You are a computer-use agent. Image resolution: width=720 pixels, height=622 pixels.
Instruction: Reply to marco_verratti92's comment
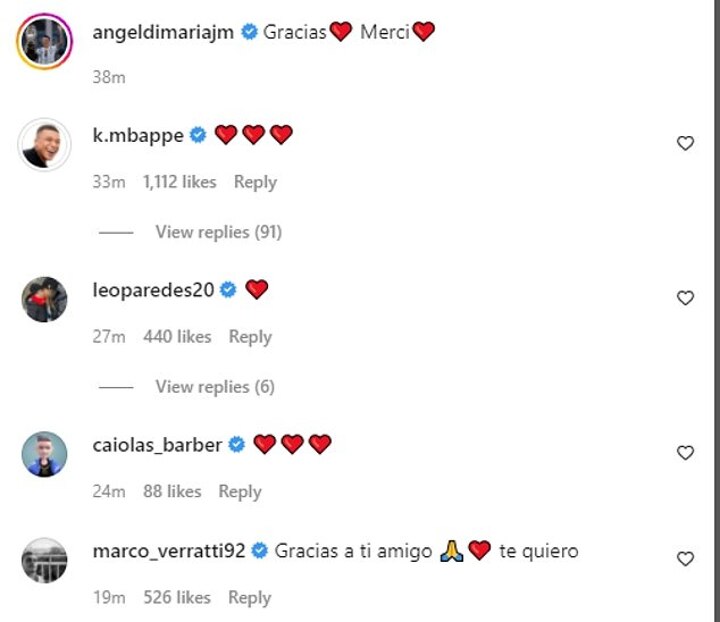[249, 597]
